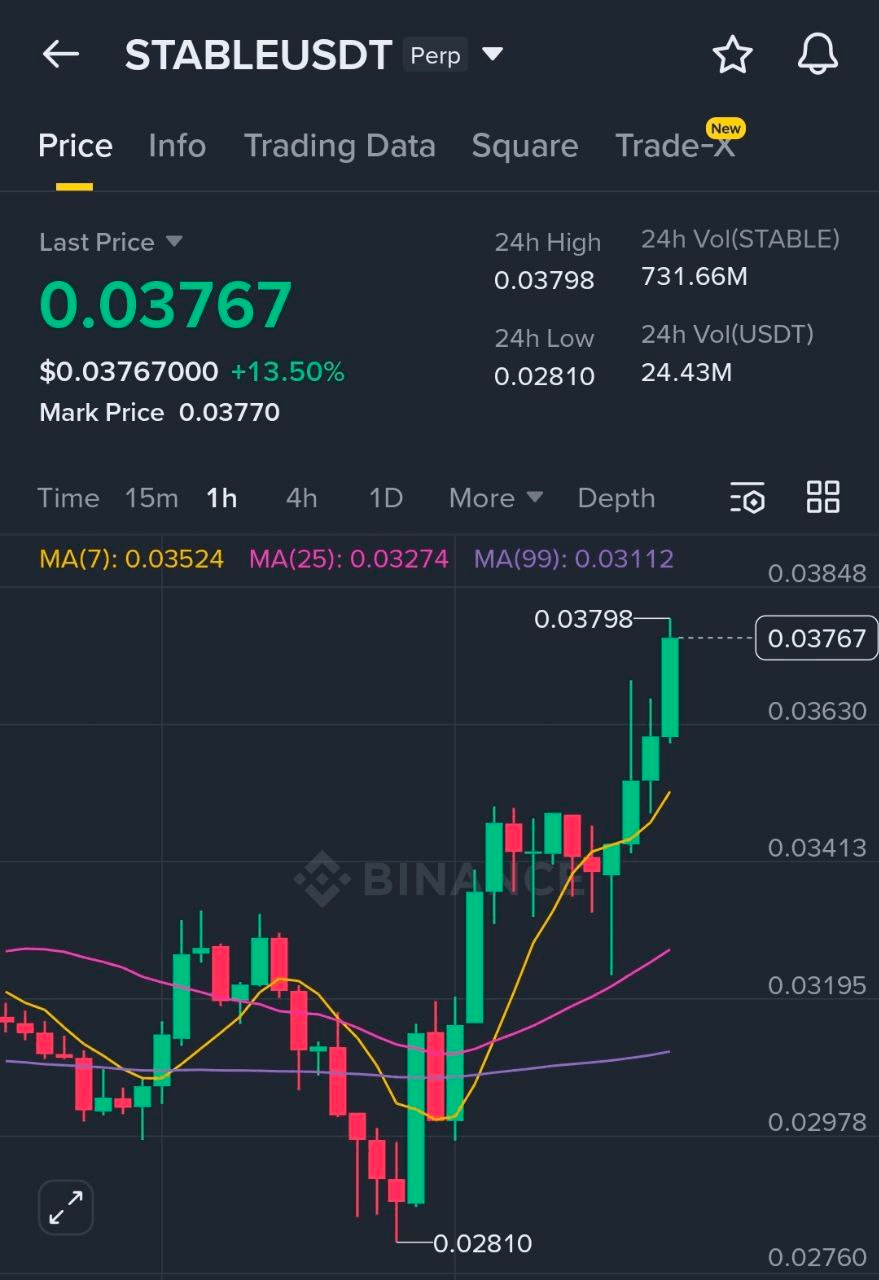Switch the chart to the 15m interval

(151, 497)
